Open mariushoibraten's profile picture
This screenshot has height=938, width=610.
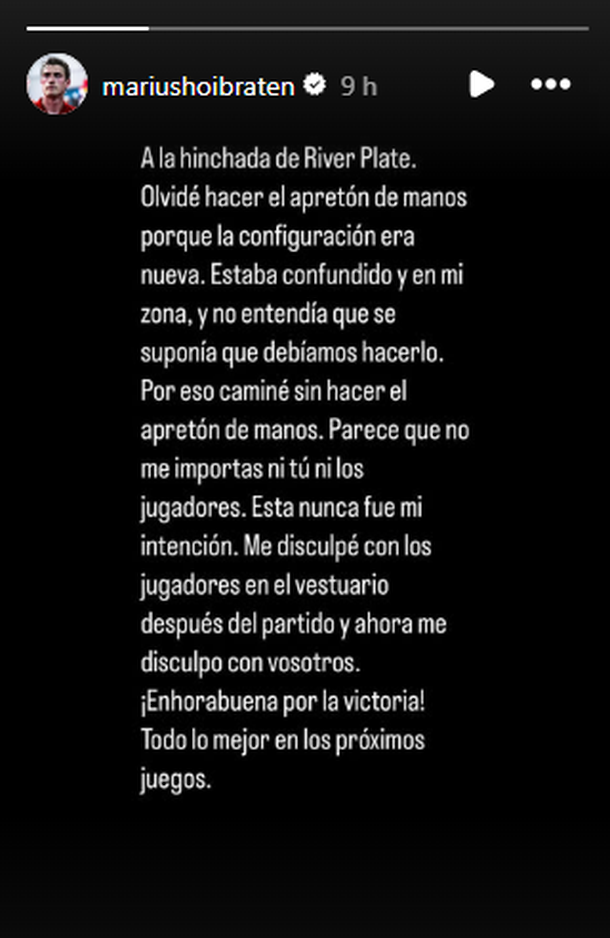(x=57, y=85)
